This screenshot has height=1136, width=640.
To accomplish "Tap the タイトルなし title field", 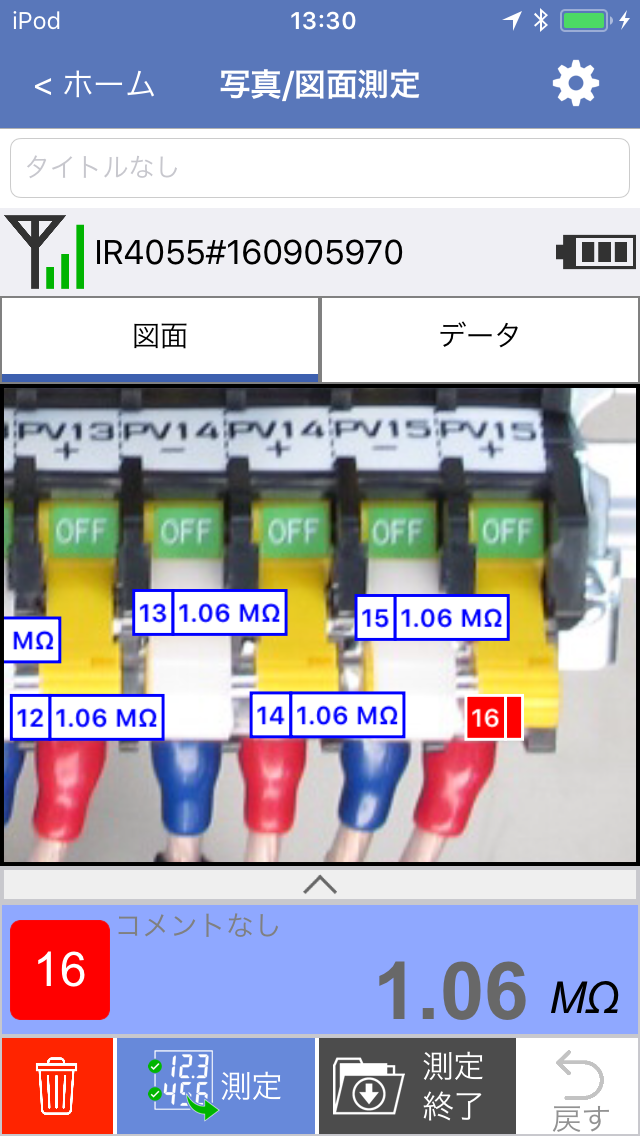I will pos(320,167).
